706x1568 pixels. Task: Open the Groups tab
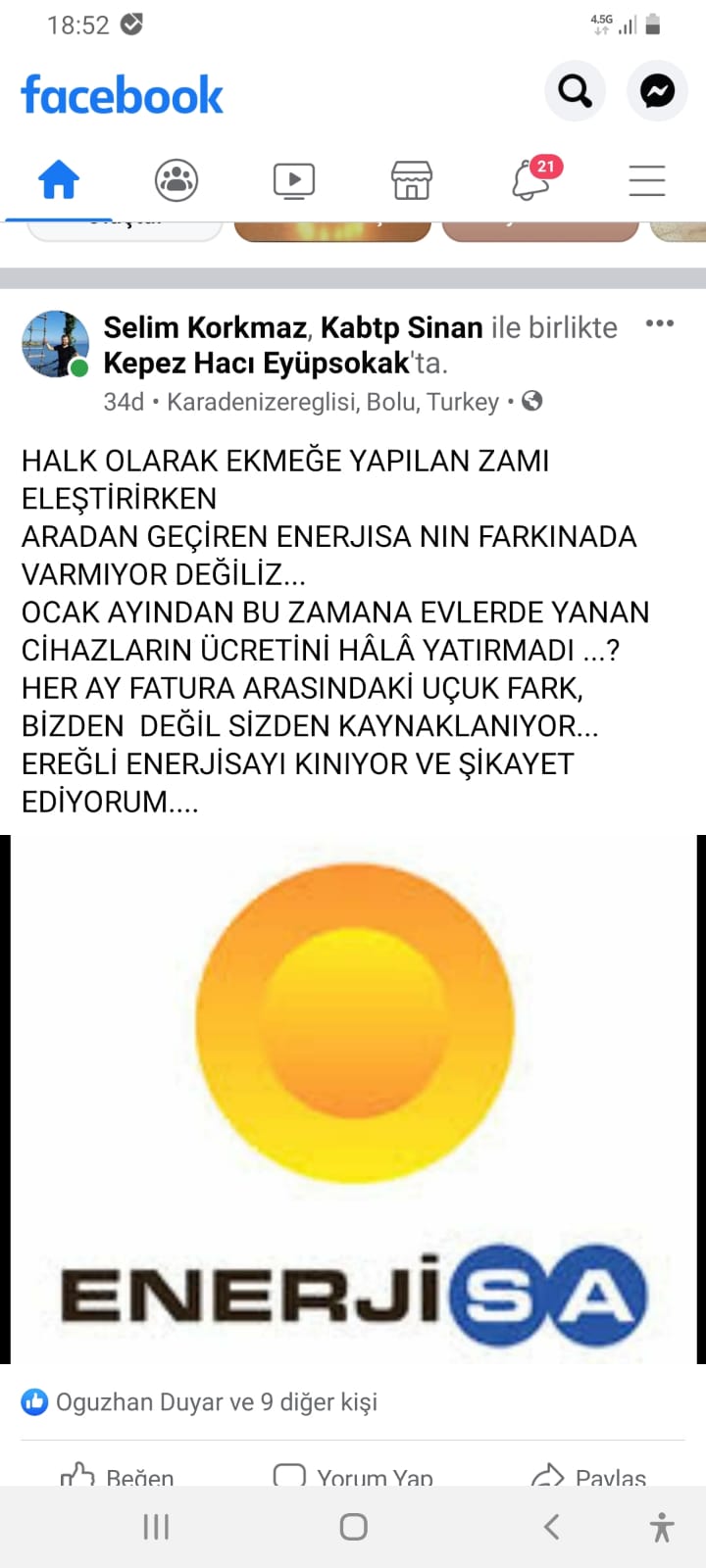click(176, 180)
